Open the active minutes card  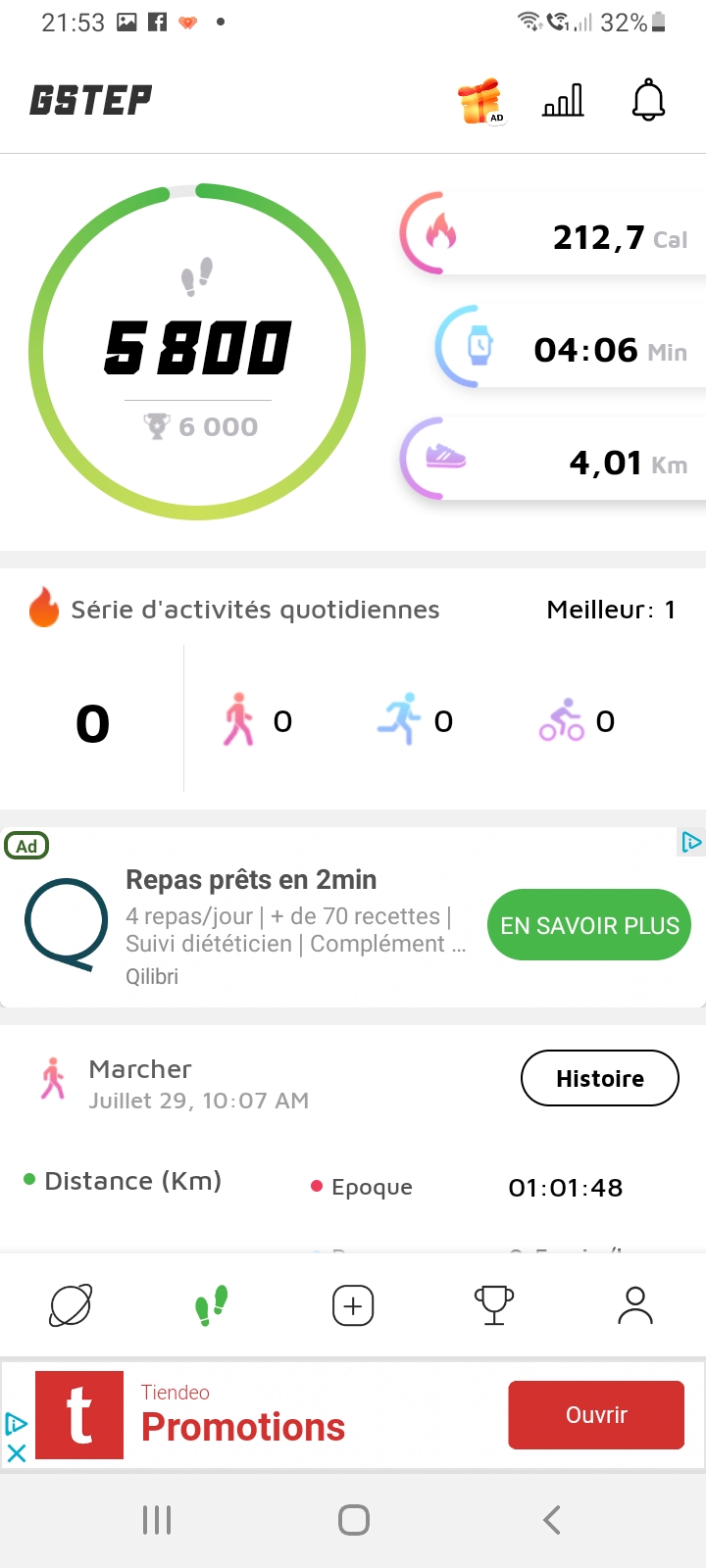[570, 347]
